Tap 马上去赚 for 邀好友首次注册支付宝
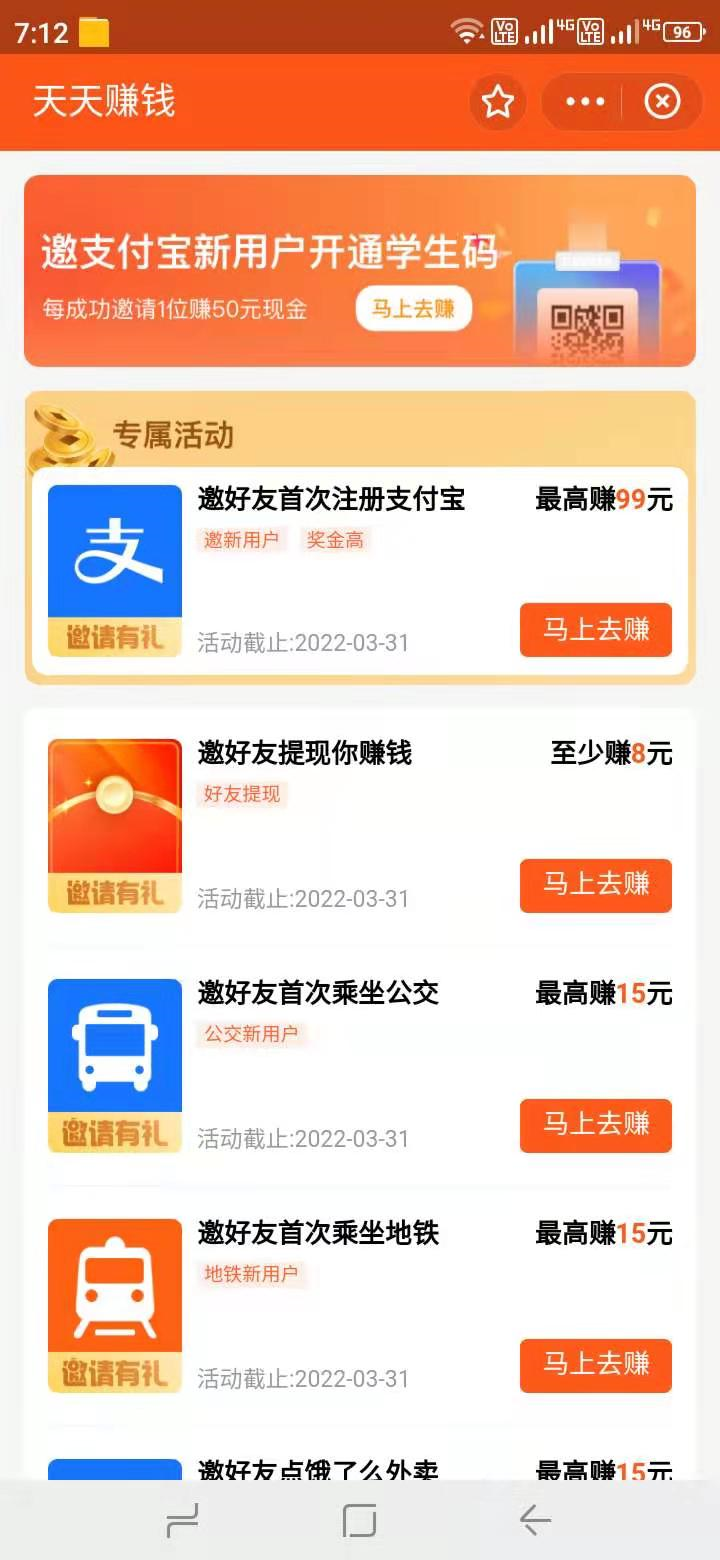This screenshot has width=720, height=1560. coord(595,630)
